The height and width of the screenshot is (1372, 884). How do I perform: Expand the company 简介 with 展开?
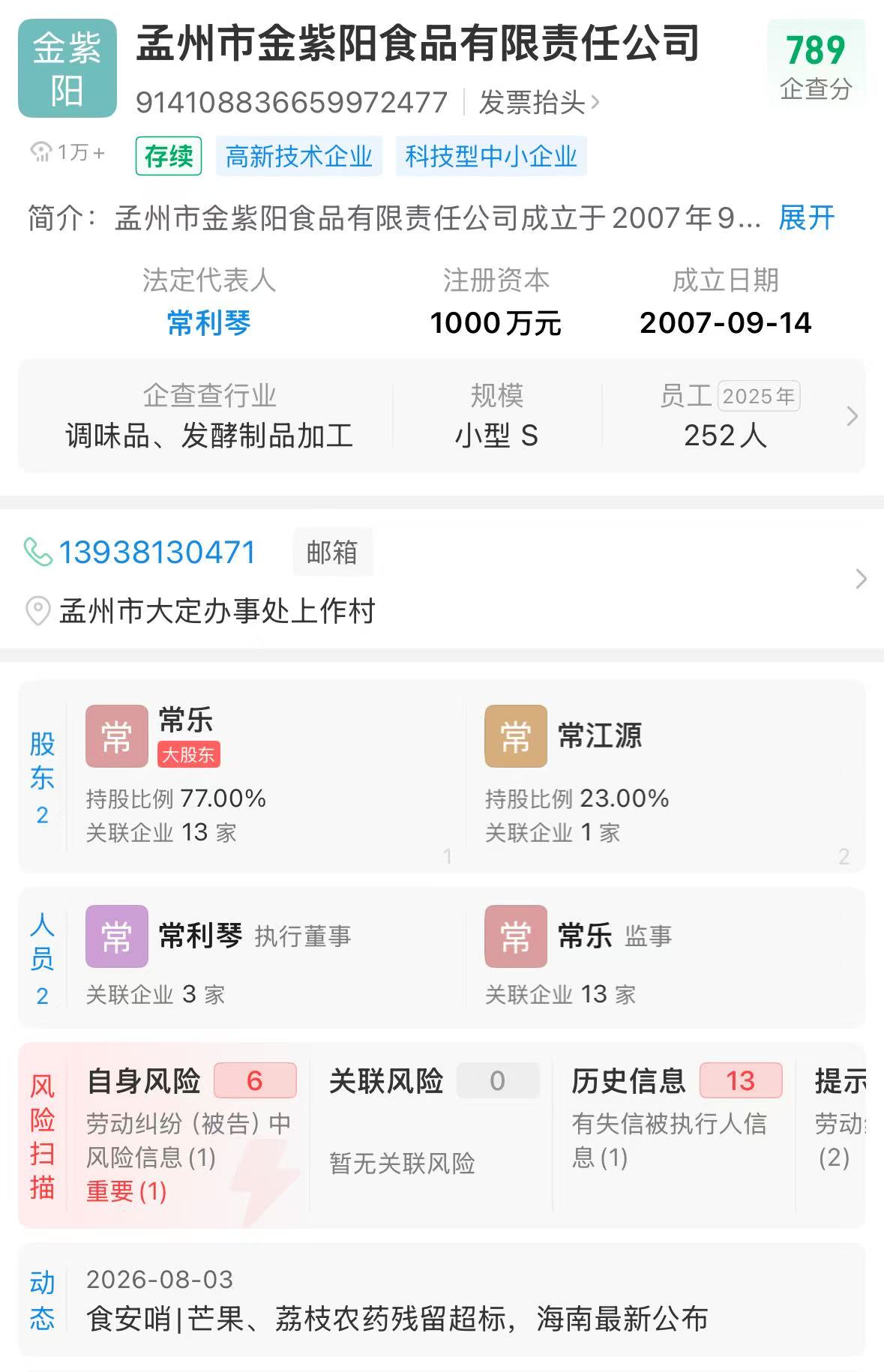pos(807,218)
